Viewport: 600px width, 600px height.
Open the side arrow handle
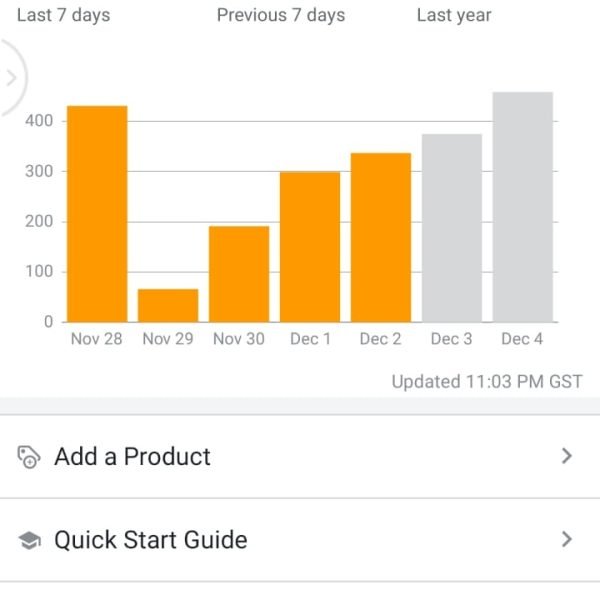pyautogui.click(x=10, y=78)
